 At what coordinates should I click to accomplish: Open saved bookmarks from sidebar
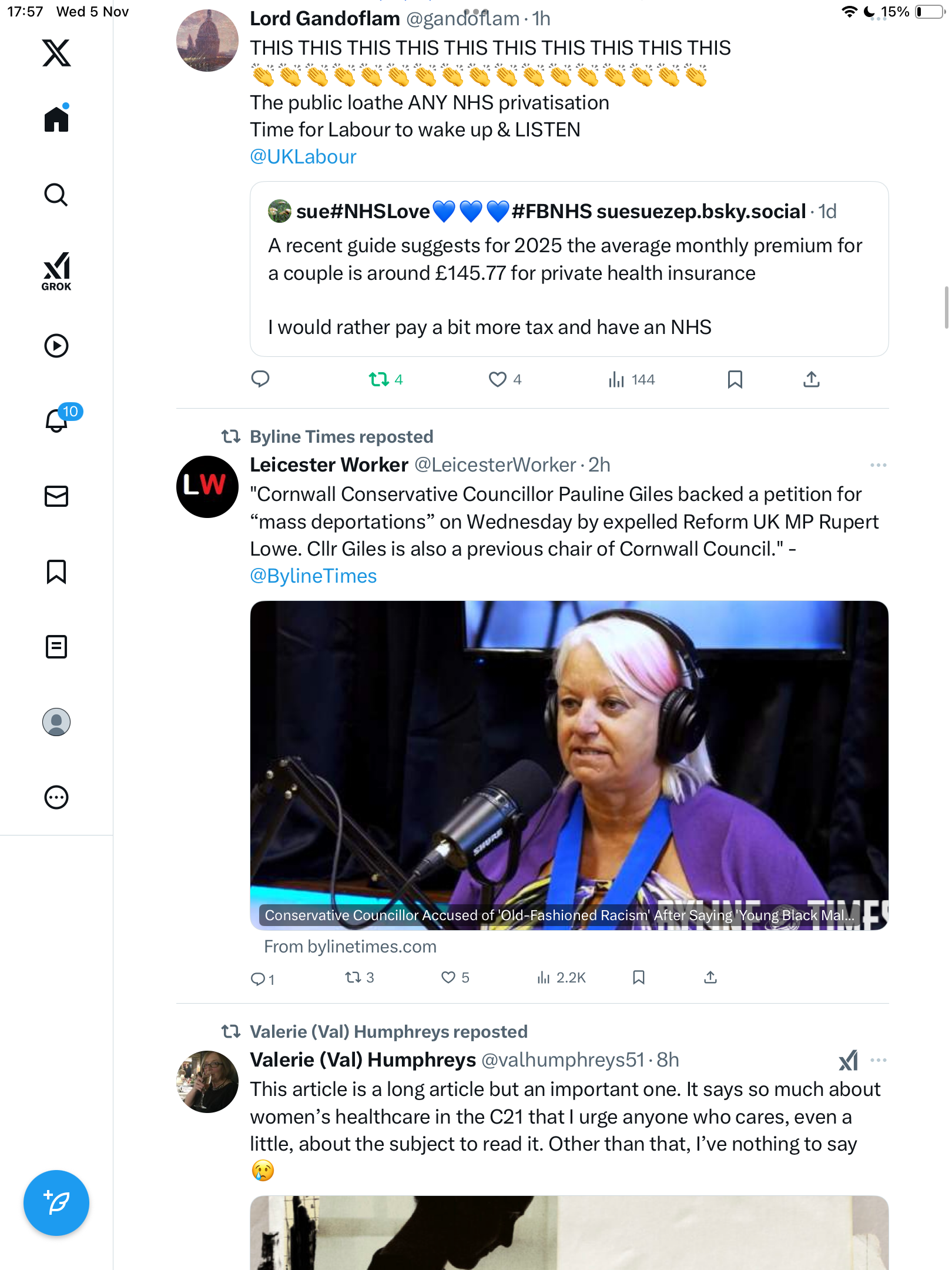click(x=56, y=571)
